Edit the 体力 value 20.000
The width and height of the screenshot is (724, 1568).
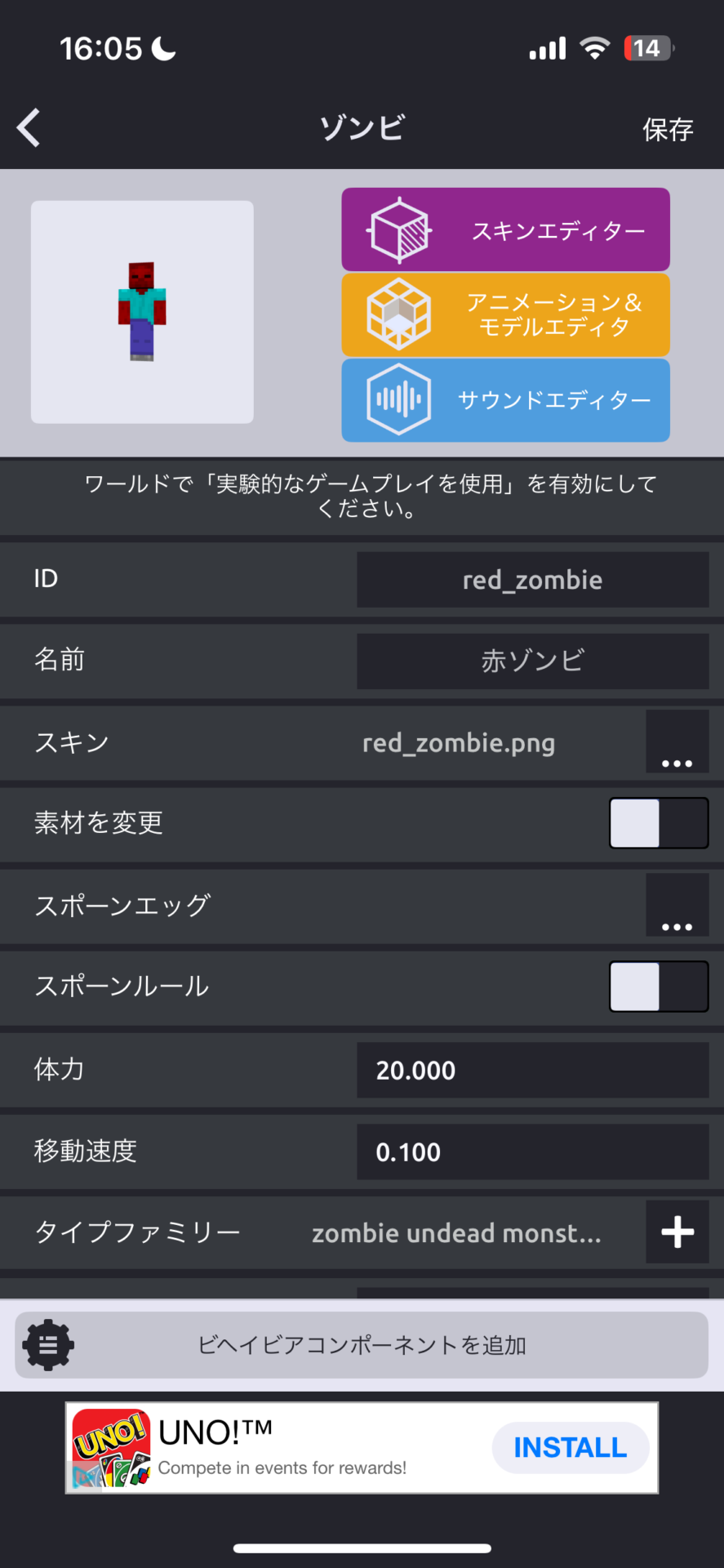coord(532,1070)
